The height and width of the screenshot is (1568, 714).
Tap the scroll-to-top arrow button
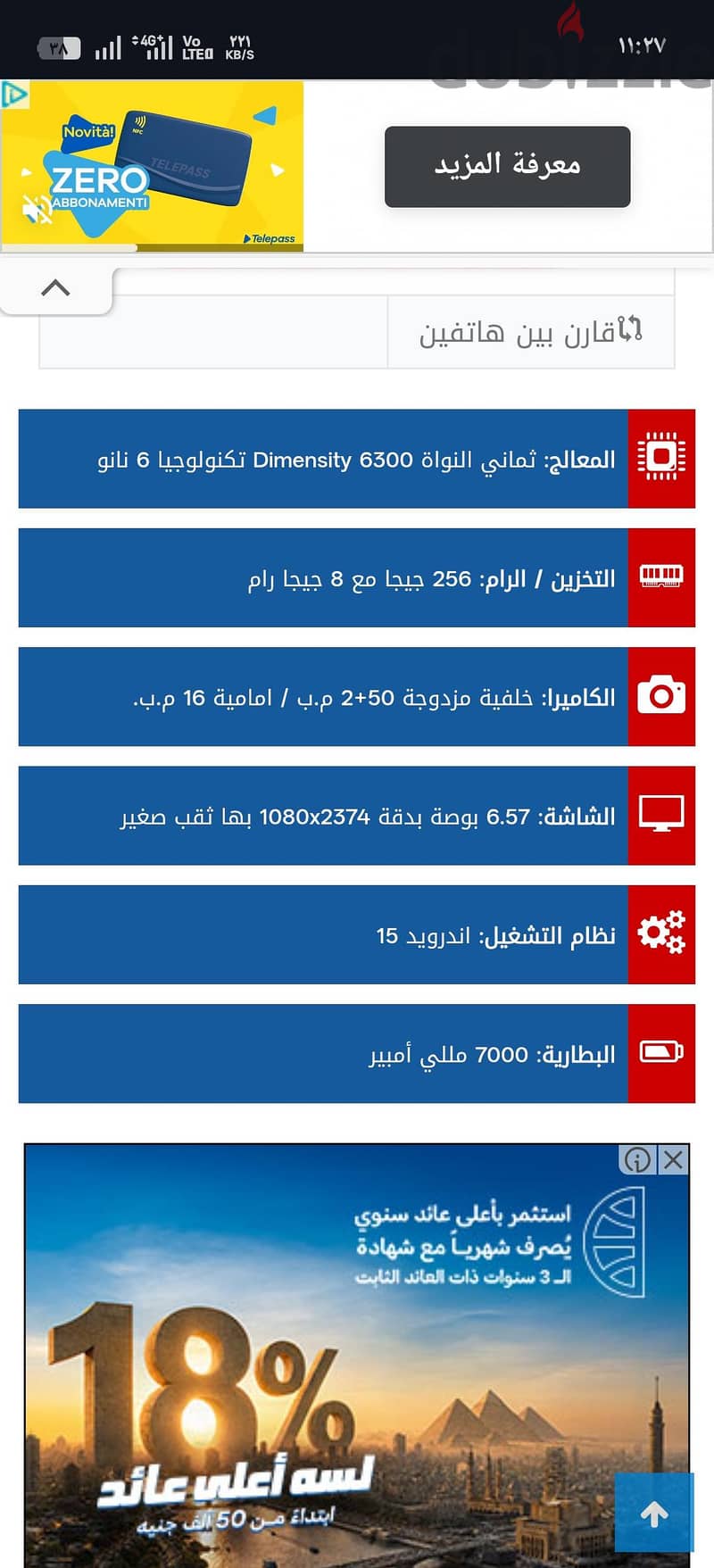(x=654, y=1514)
